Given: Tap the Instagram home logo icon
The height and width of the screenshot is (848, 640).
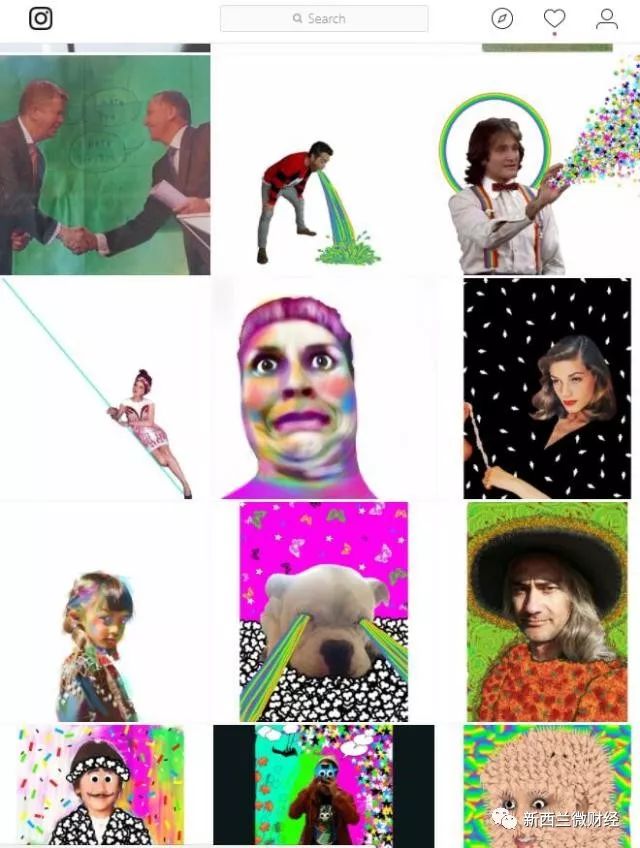Looking at the screenshot, I should tap(40, 18).
